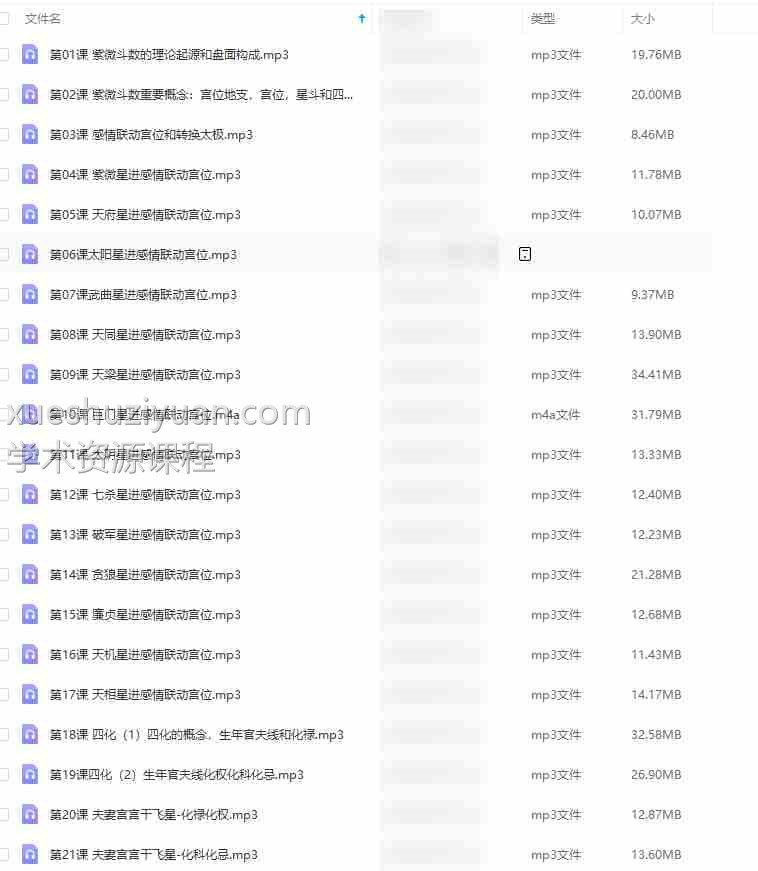The image size is (758, 871).
Task: Toggle the ascending sort arrow next to 文件名
Action: (361, 17)
